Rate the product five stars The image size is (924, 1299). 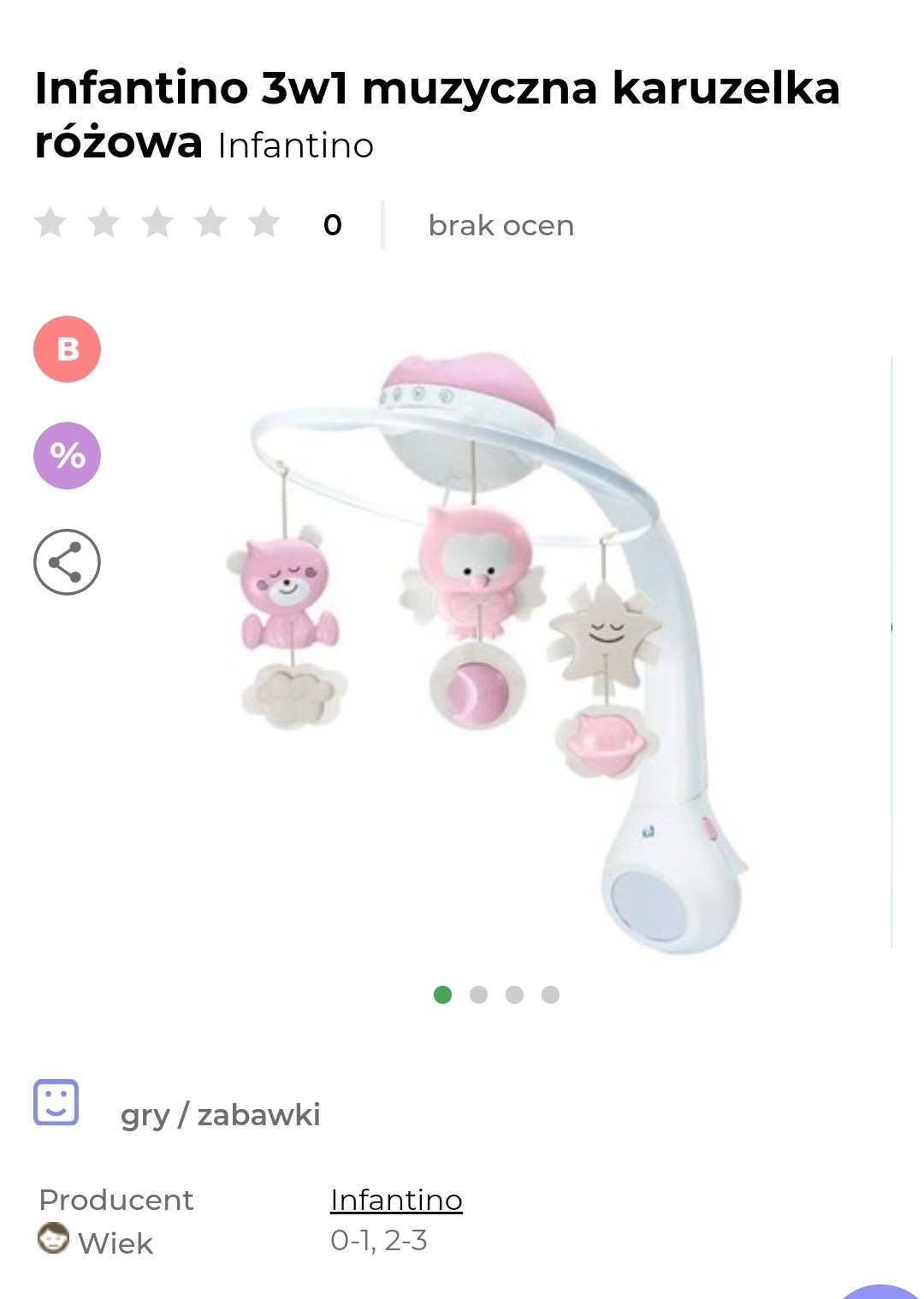[264, 223]
